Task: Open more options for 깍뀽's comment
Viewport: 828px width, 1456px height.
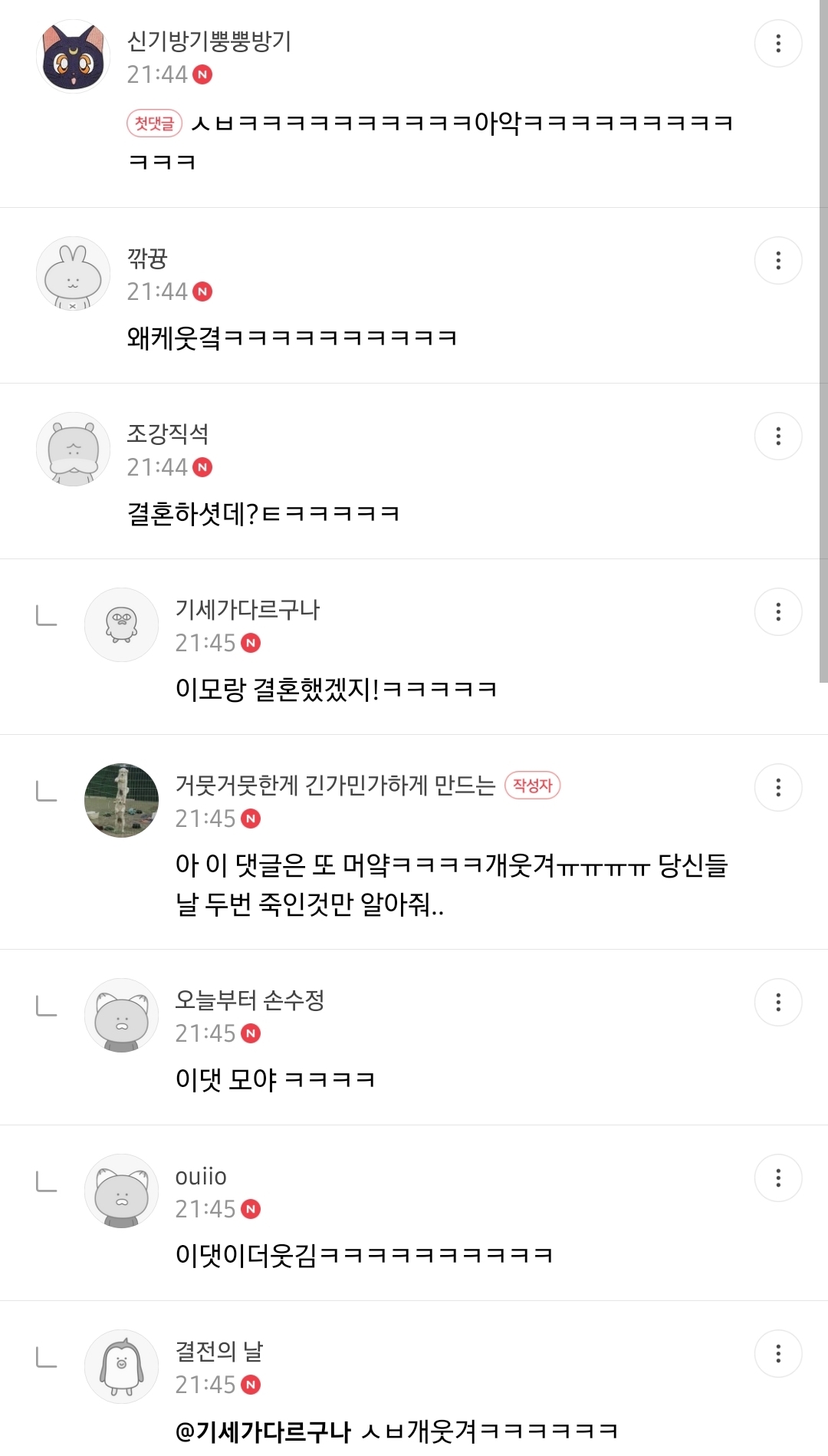Action: click(x=778, y=261)
